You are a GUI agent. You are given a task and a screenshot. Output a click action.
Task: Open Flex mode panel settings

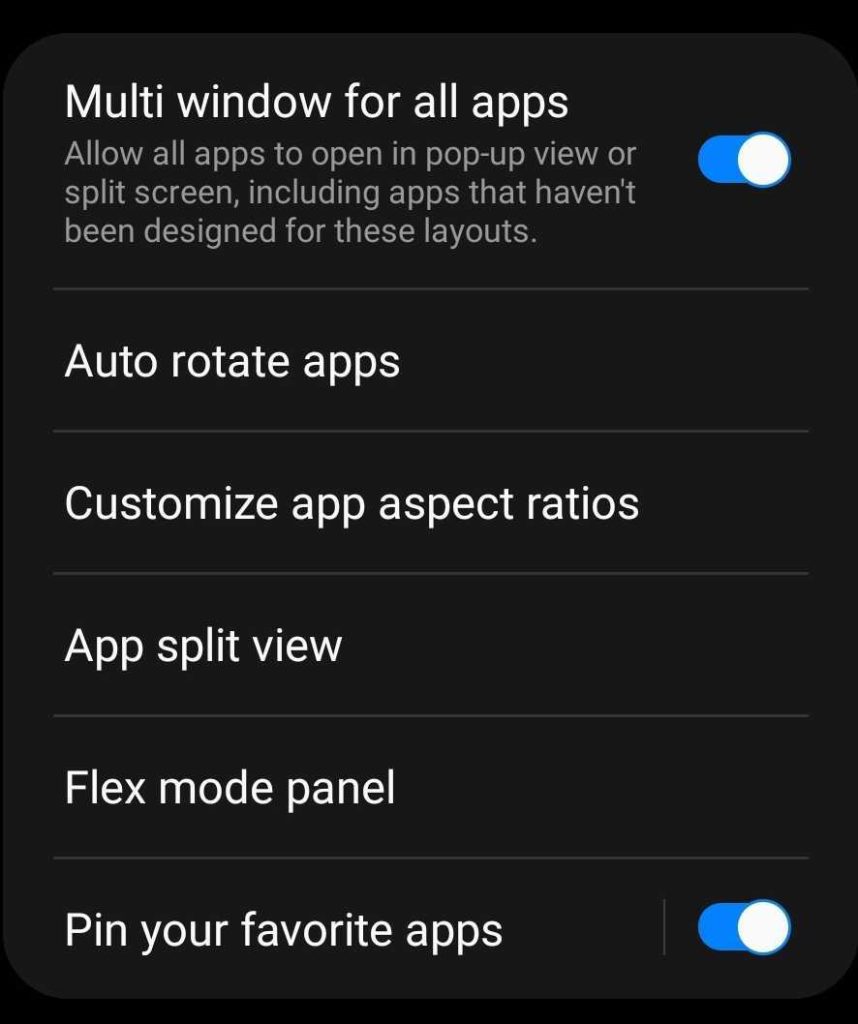pyautogui.click(x=230, y=787)
